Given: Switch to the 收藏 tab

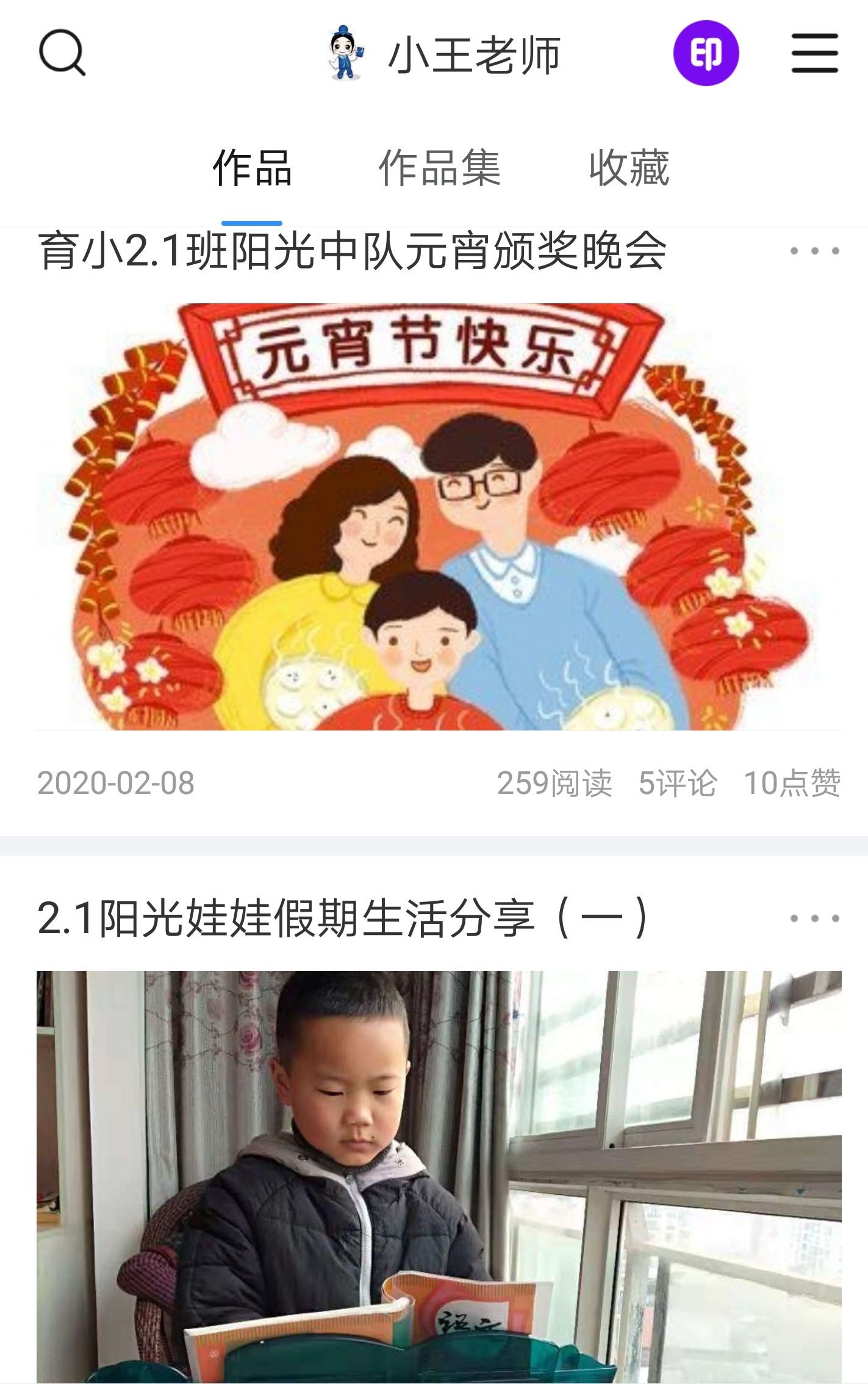Looking at the screenshot, I should pos(629,168).
